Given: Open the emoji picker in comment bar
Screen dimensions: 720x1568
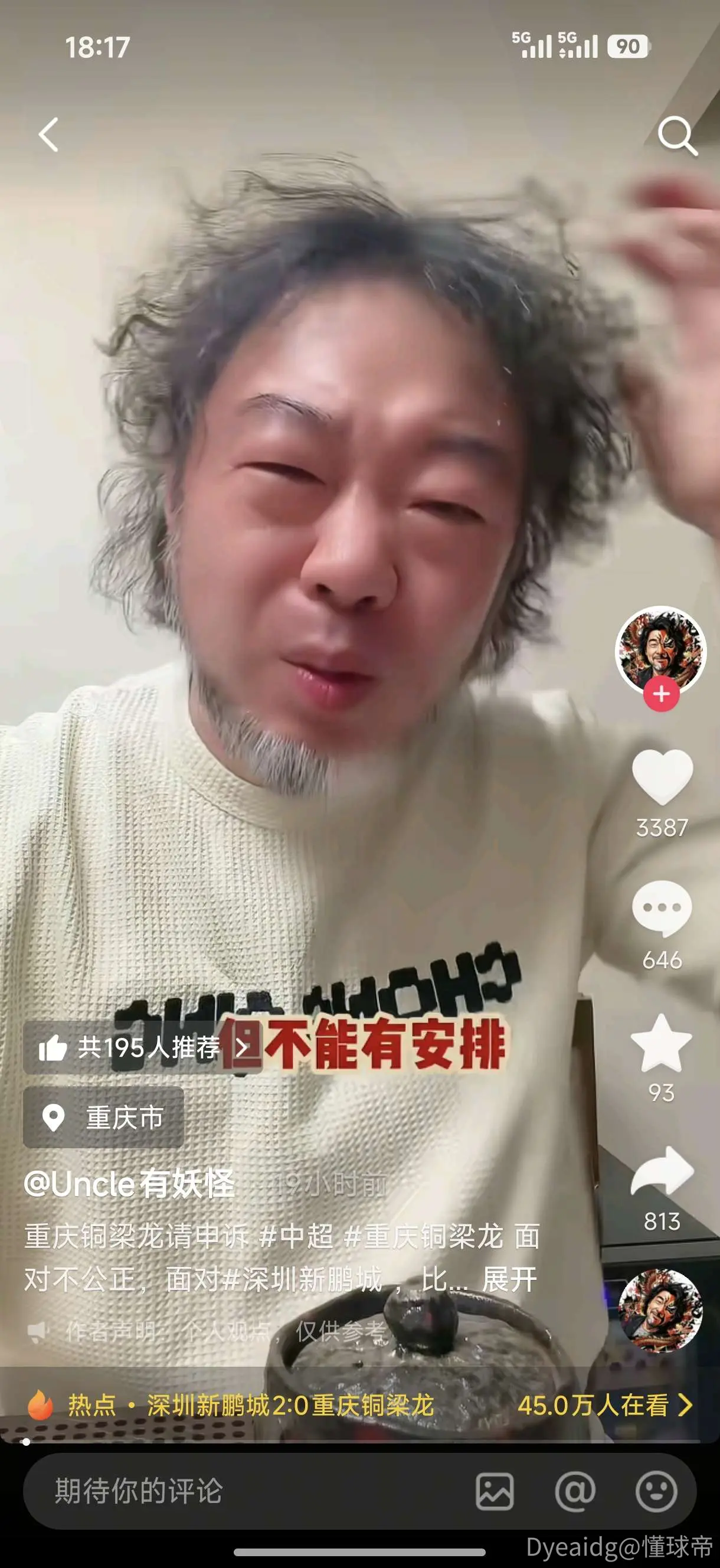Looking at the screenshot, I should [656, 1491].
